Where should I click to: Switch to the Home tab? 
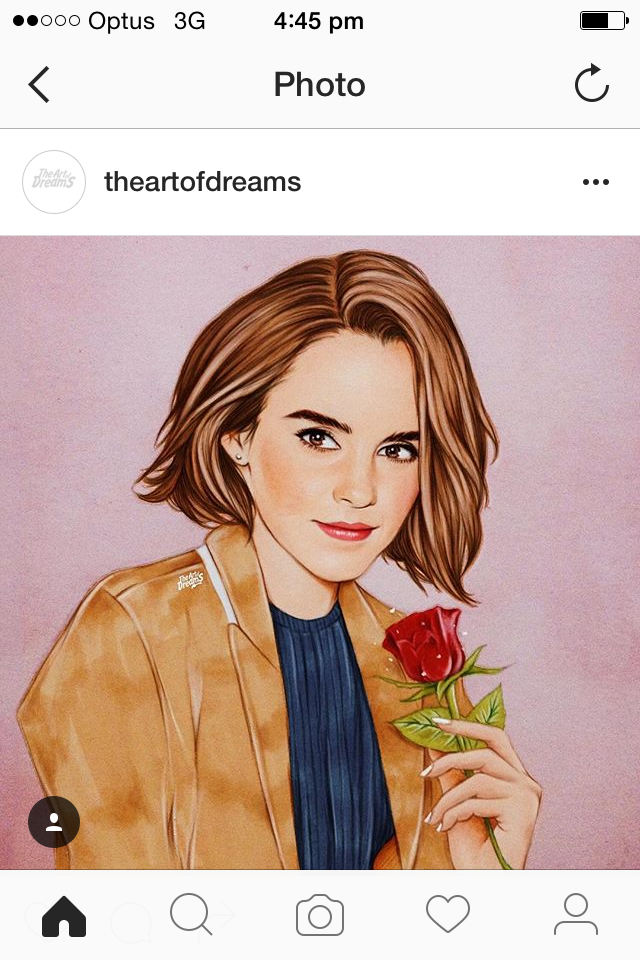(64, 915)
